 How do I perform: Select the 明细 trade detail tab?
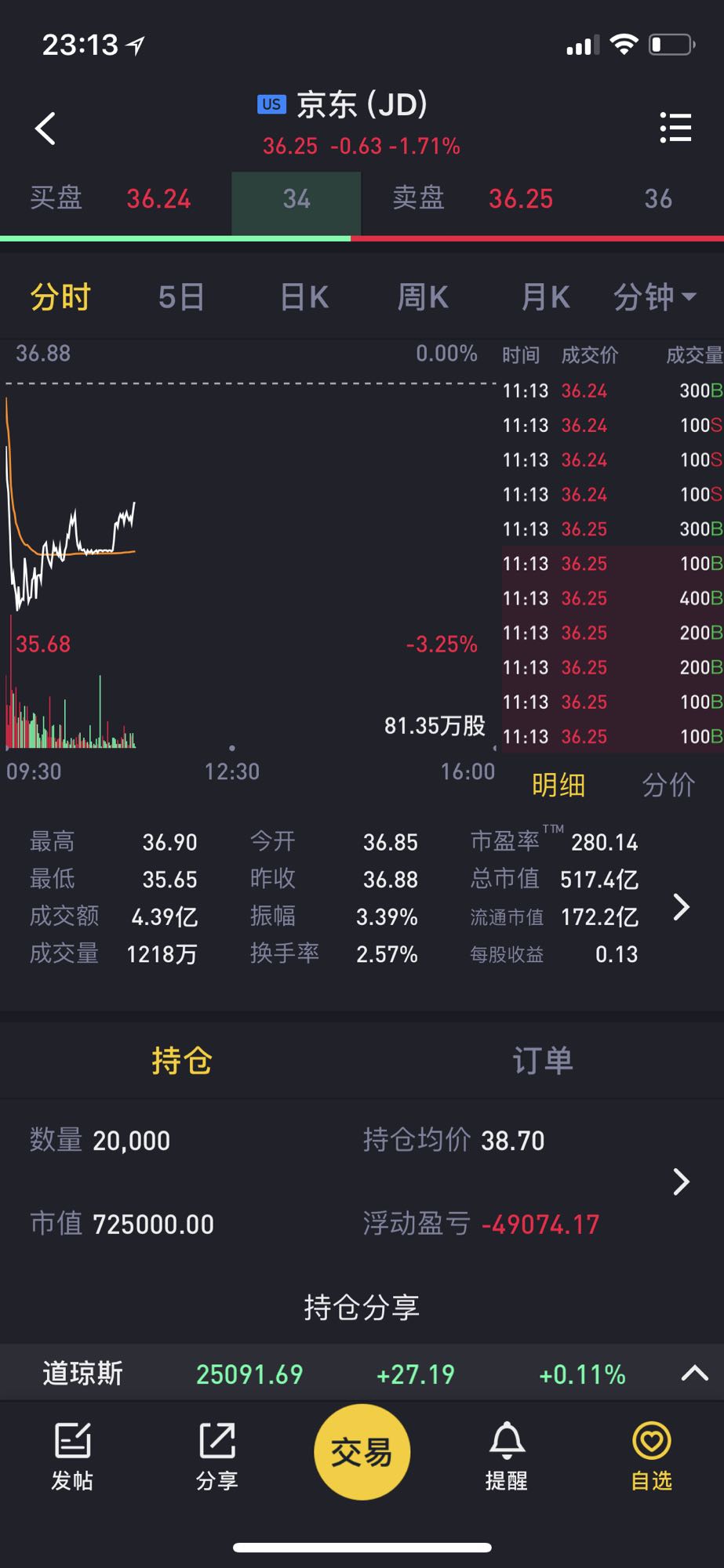coord(558,785)
